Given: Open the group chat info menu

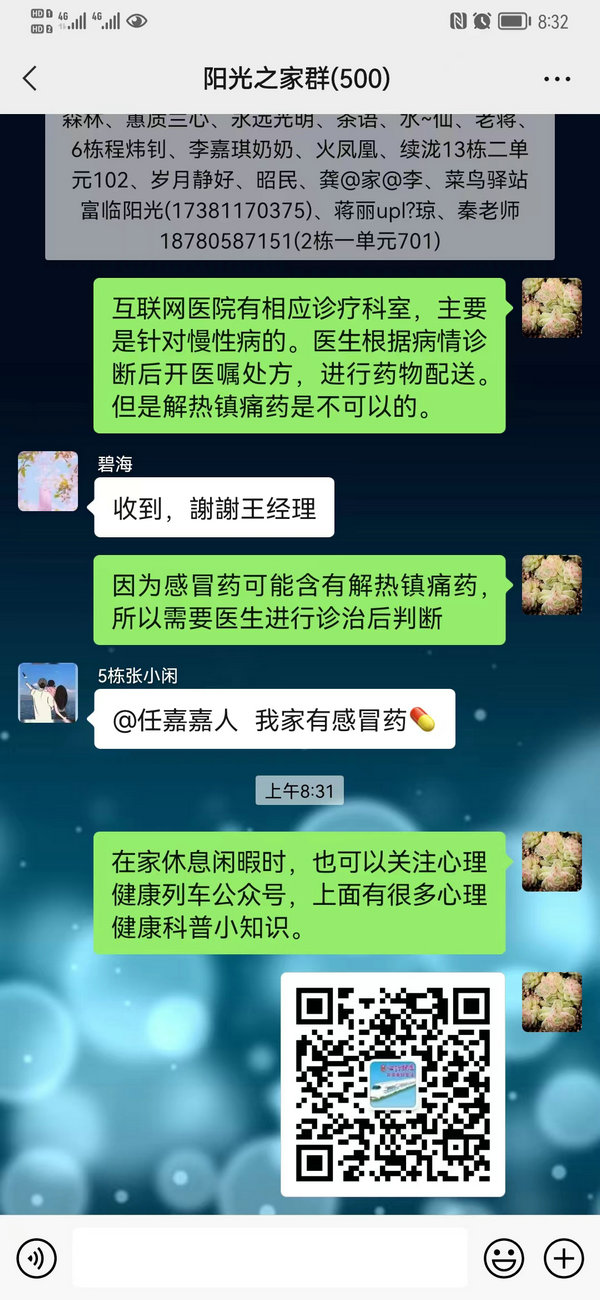Looking at the screenshot, I should [556, 78].
